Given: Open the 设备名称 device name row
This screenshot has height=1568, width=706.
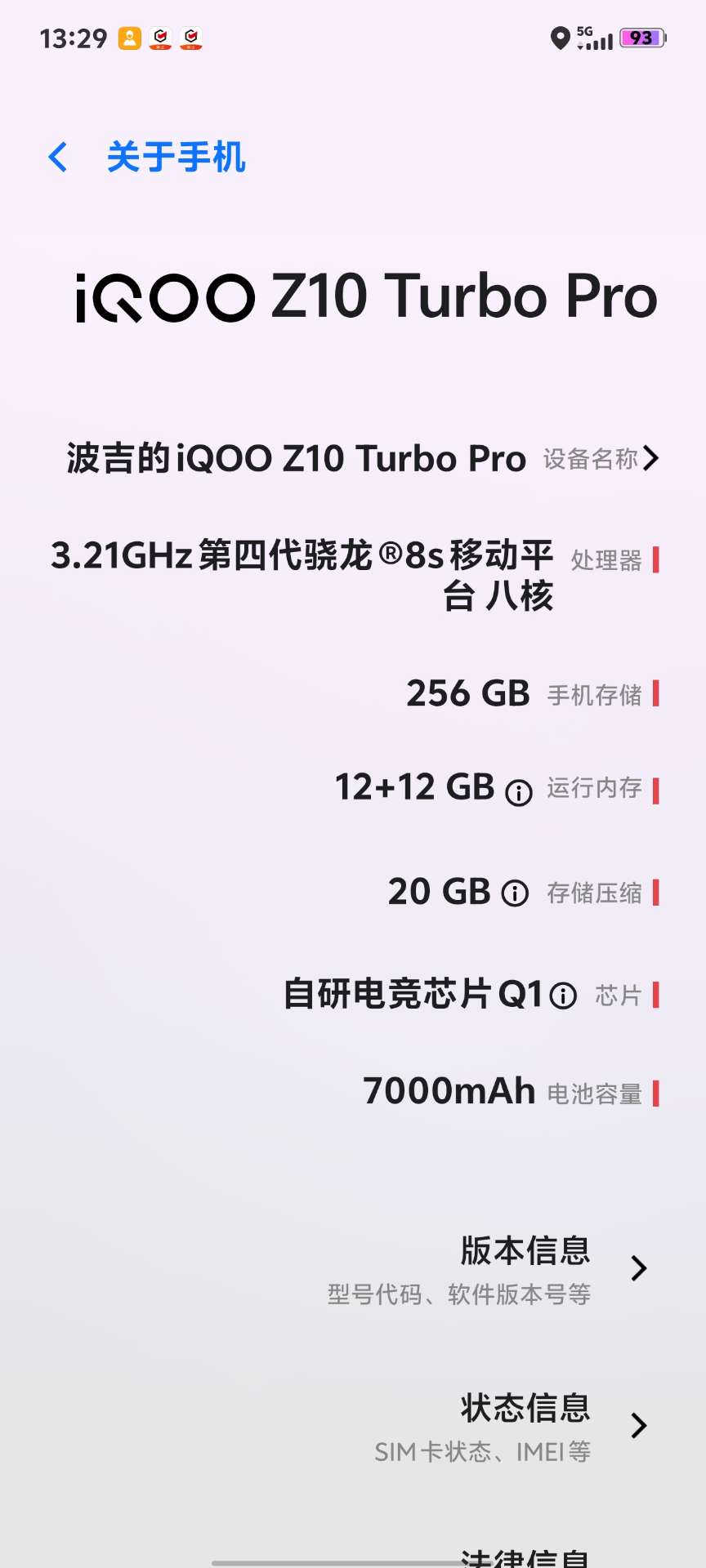Looking at the screenshot, I should point(363,459).
